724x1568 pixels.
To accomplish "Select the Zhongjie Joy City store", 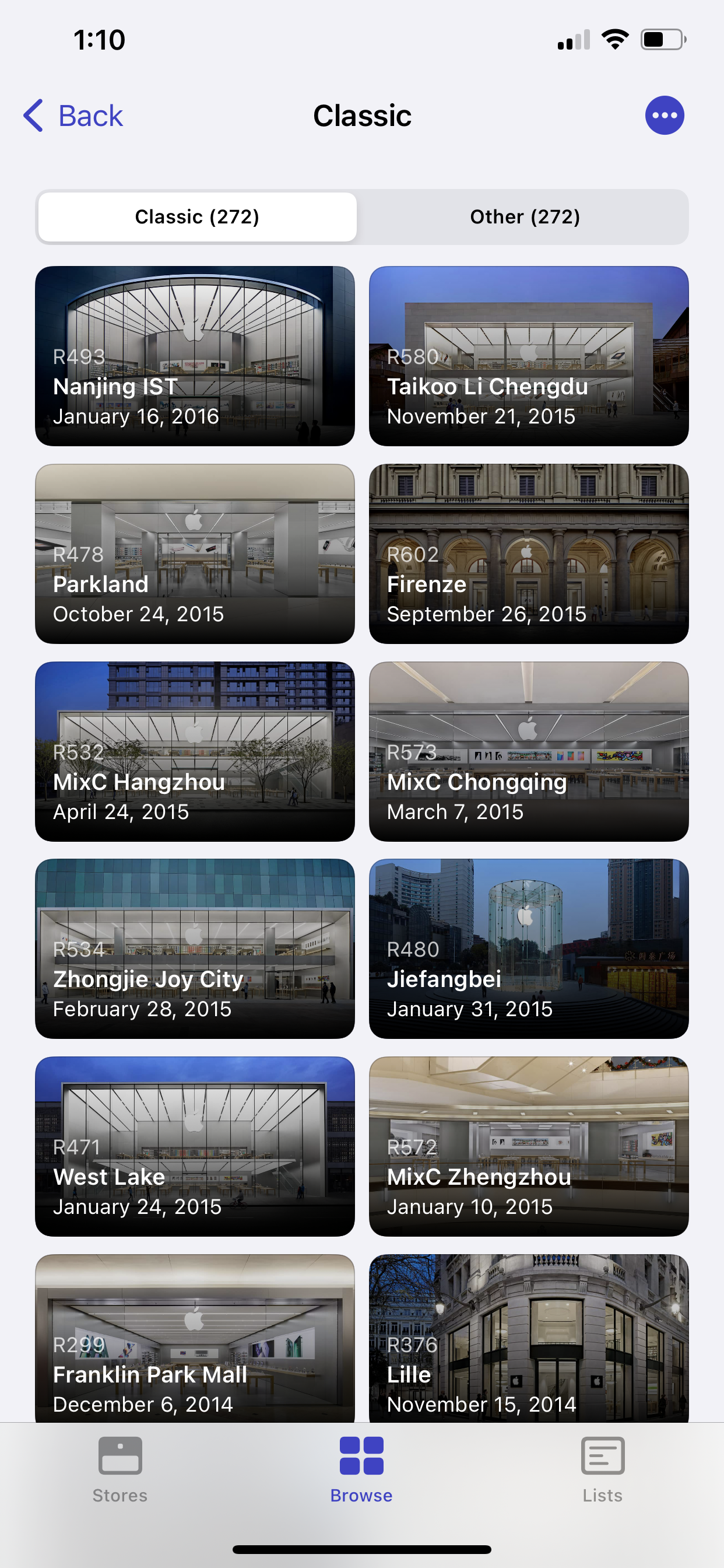I will click(x=195, y=949).
